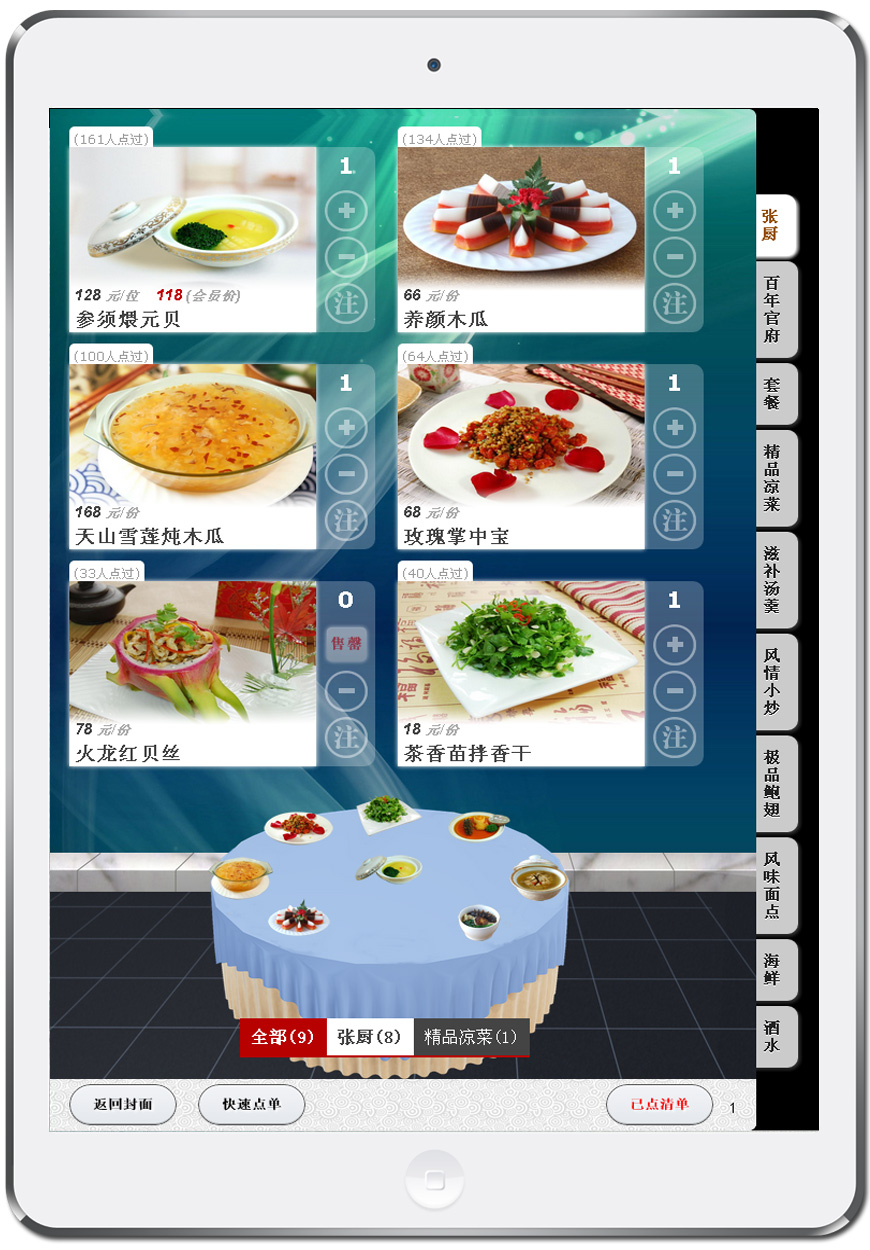
Task: Open the 极品鲍翅 category
Action: [775, 784]
